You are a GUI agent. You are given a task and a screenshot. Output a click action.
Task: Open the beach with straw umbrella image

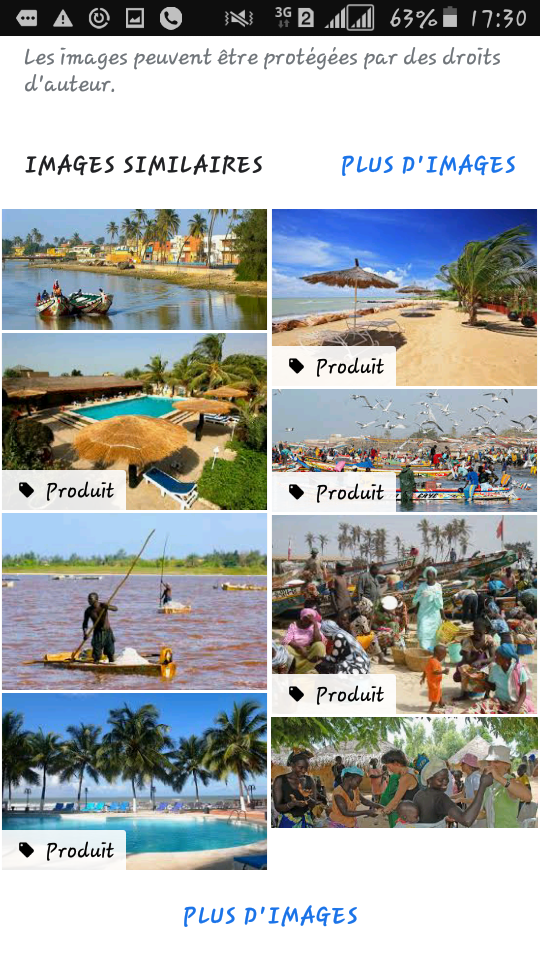405,298
